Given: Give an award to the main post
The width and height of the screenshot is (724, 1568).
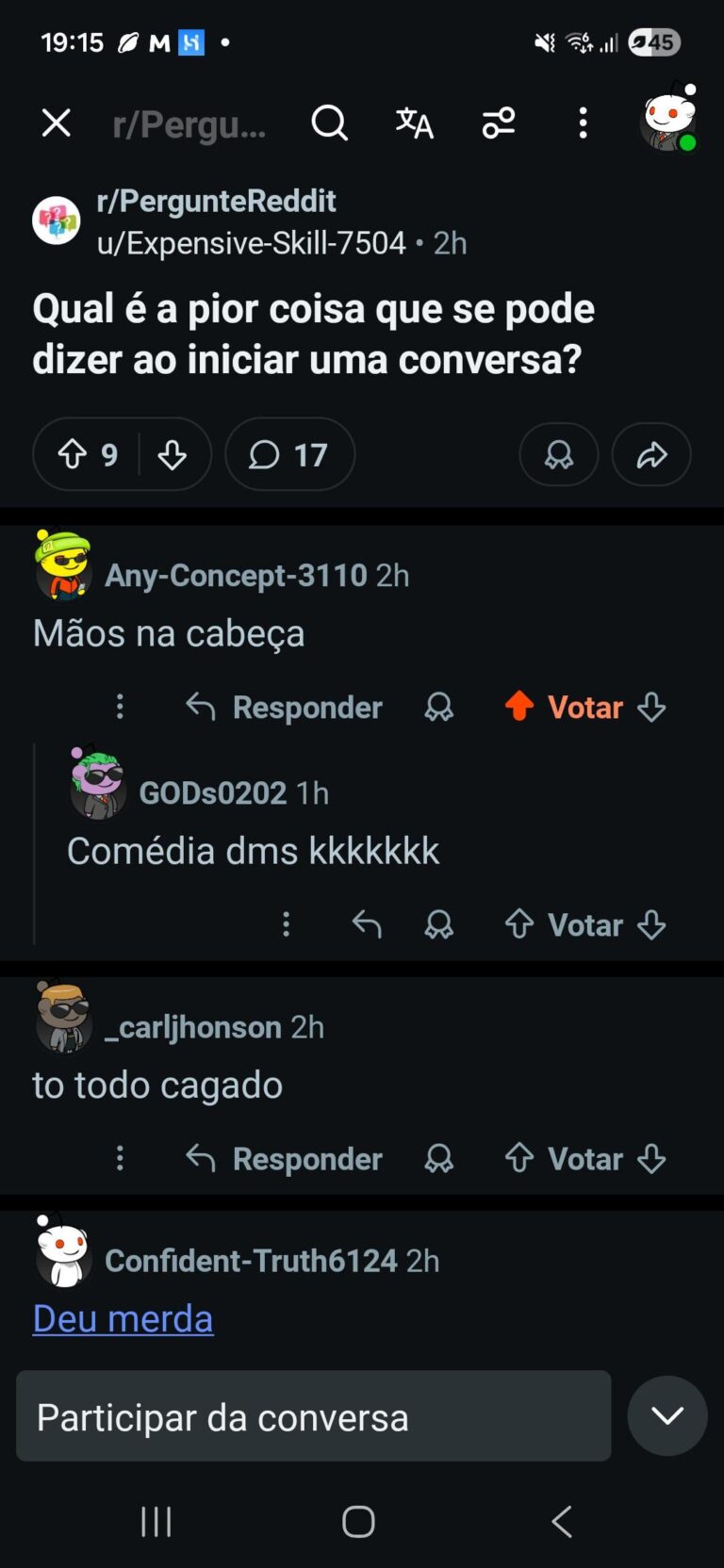Looking at the screenshot, I should click(558, 455).
